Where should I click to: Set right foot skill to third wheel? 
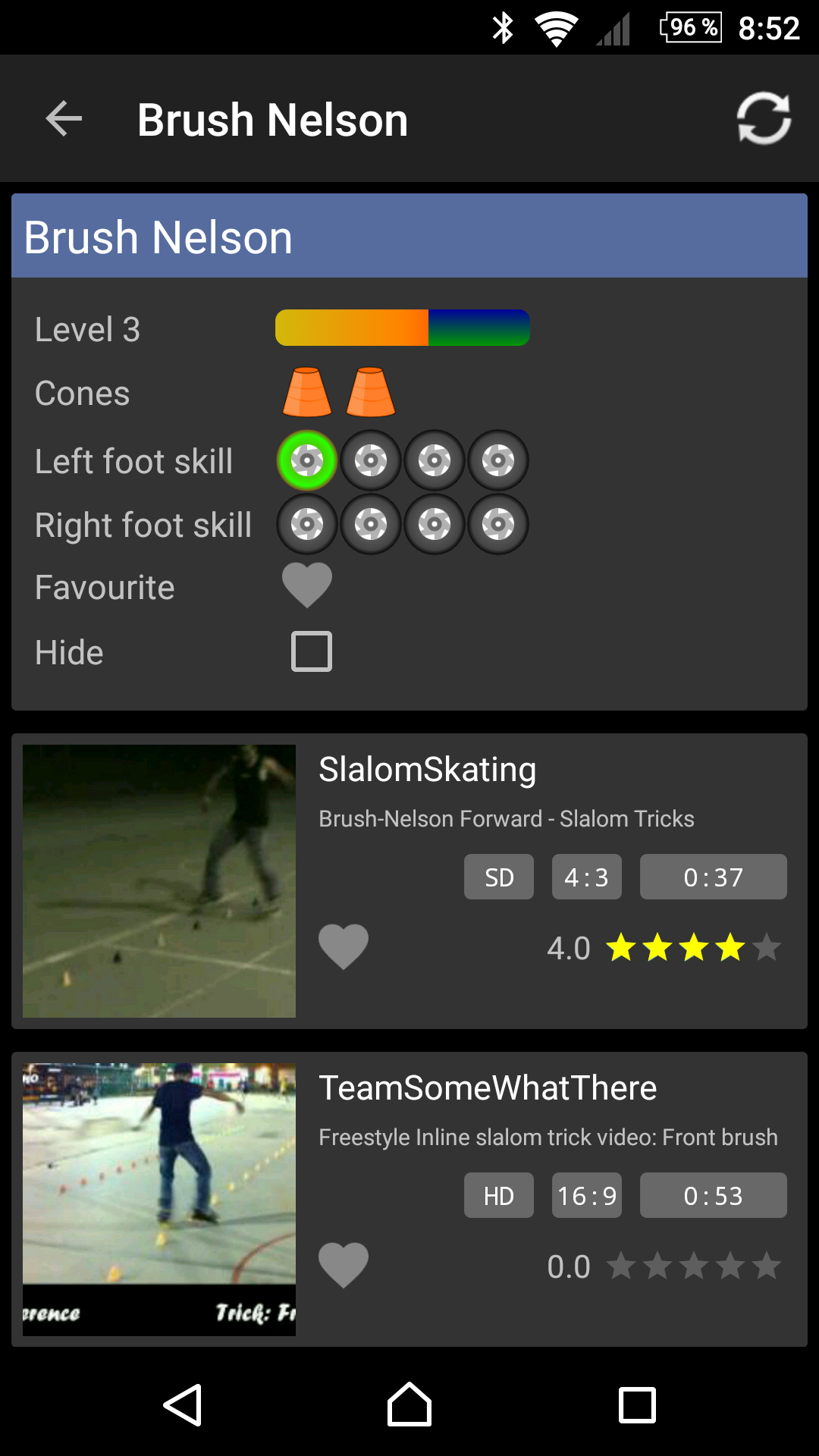pyautogui.click(x=435, y=524)
